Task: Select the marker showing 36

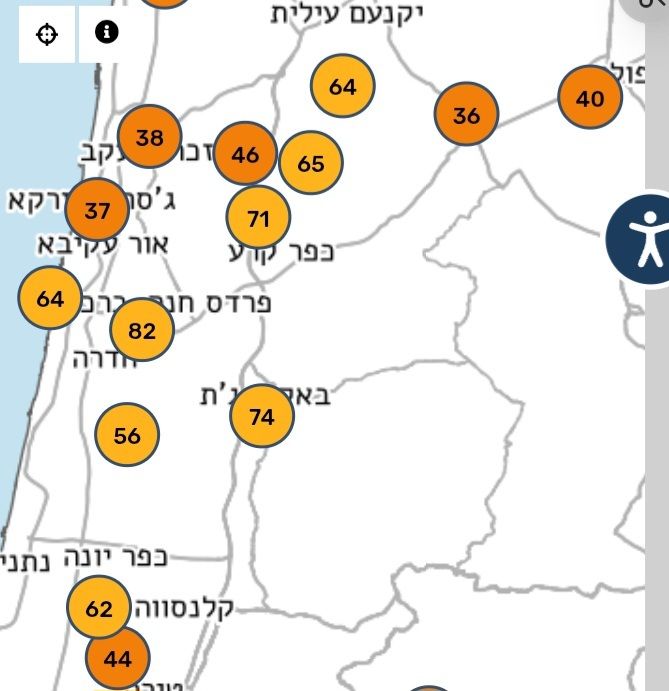Action: click(x=466, y=115)
